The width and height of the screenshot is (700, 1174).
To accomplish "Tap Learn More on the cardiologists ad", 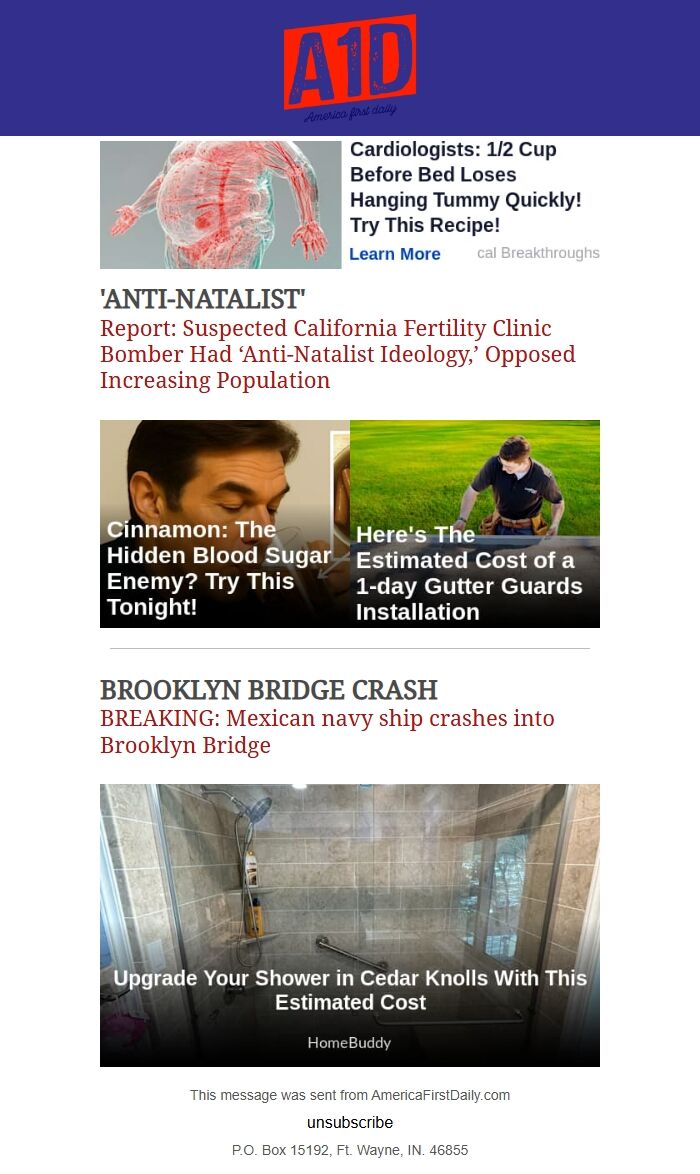I will click(x=394, y=254).
